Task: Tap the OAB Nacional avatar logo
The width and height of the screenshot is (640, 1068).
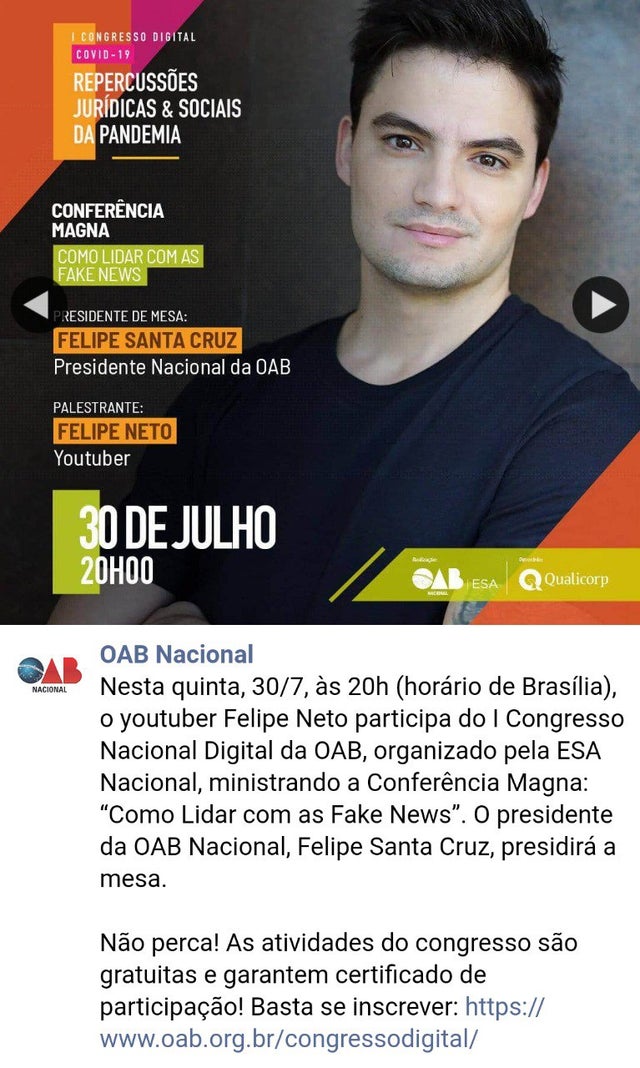Action: point(49,674)
